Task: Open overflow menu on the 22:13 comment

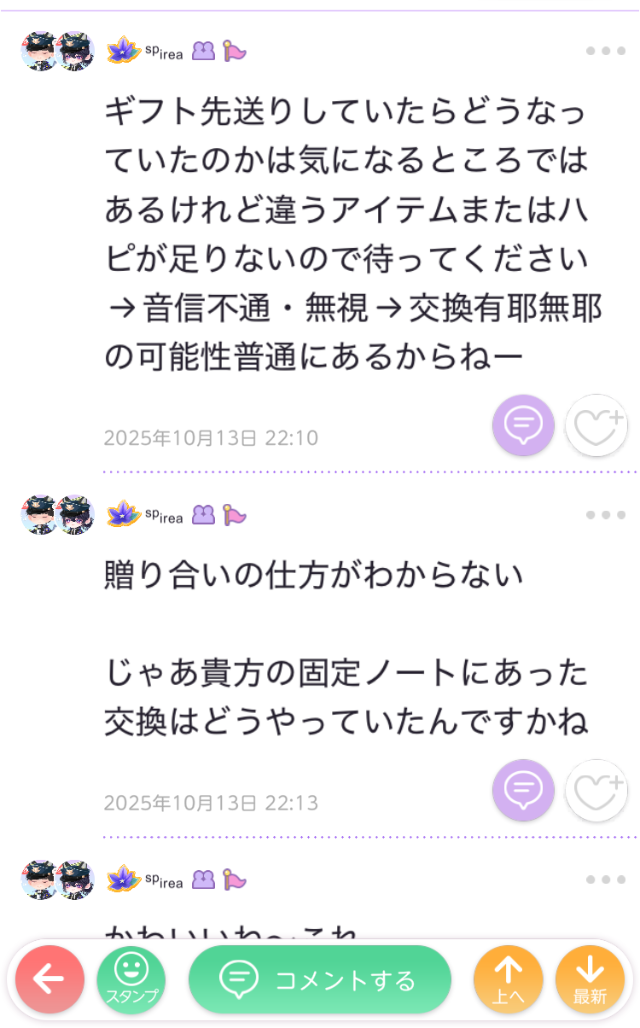Action: 605,515
